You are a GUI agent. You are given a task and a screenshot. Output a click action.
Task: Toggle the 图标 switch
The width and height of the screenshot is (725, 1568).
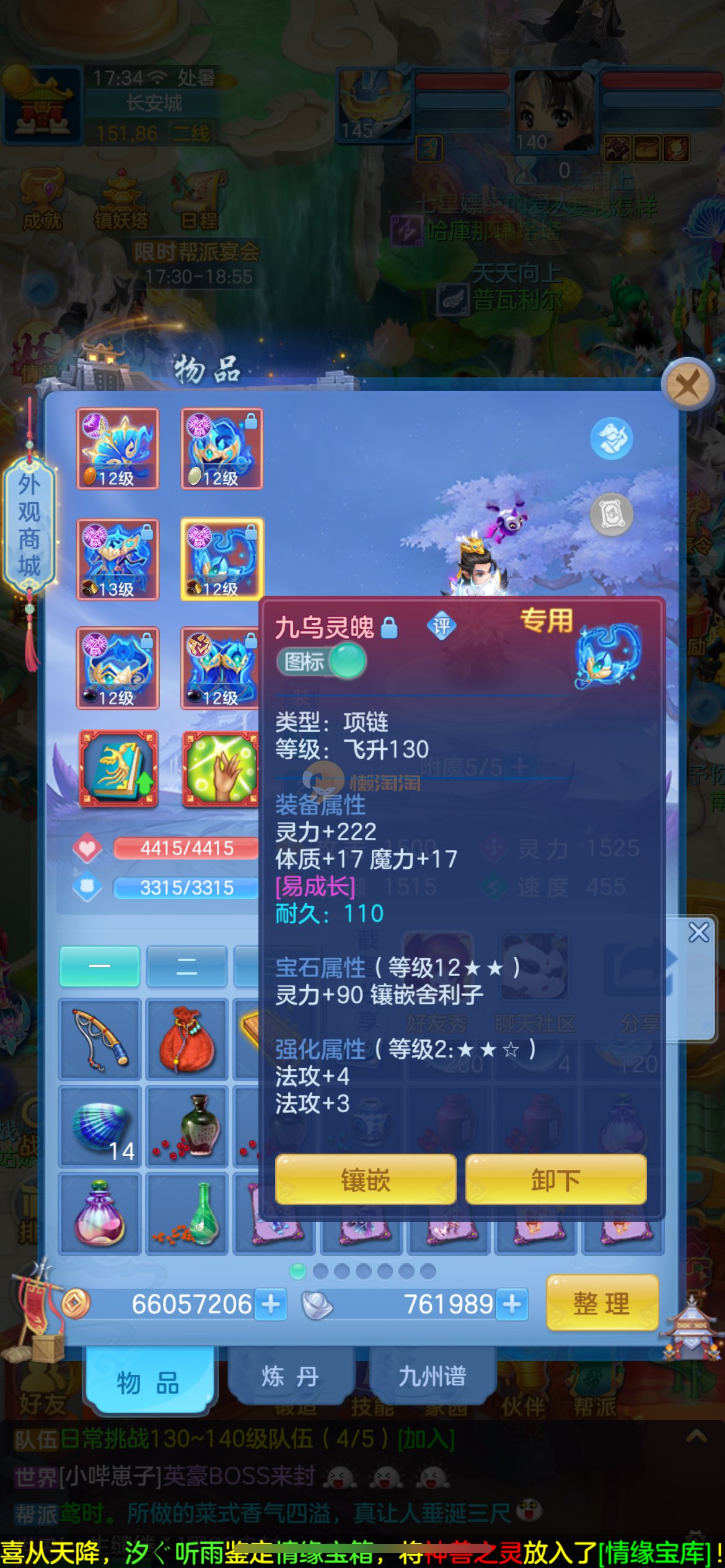[321, 661]
